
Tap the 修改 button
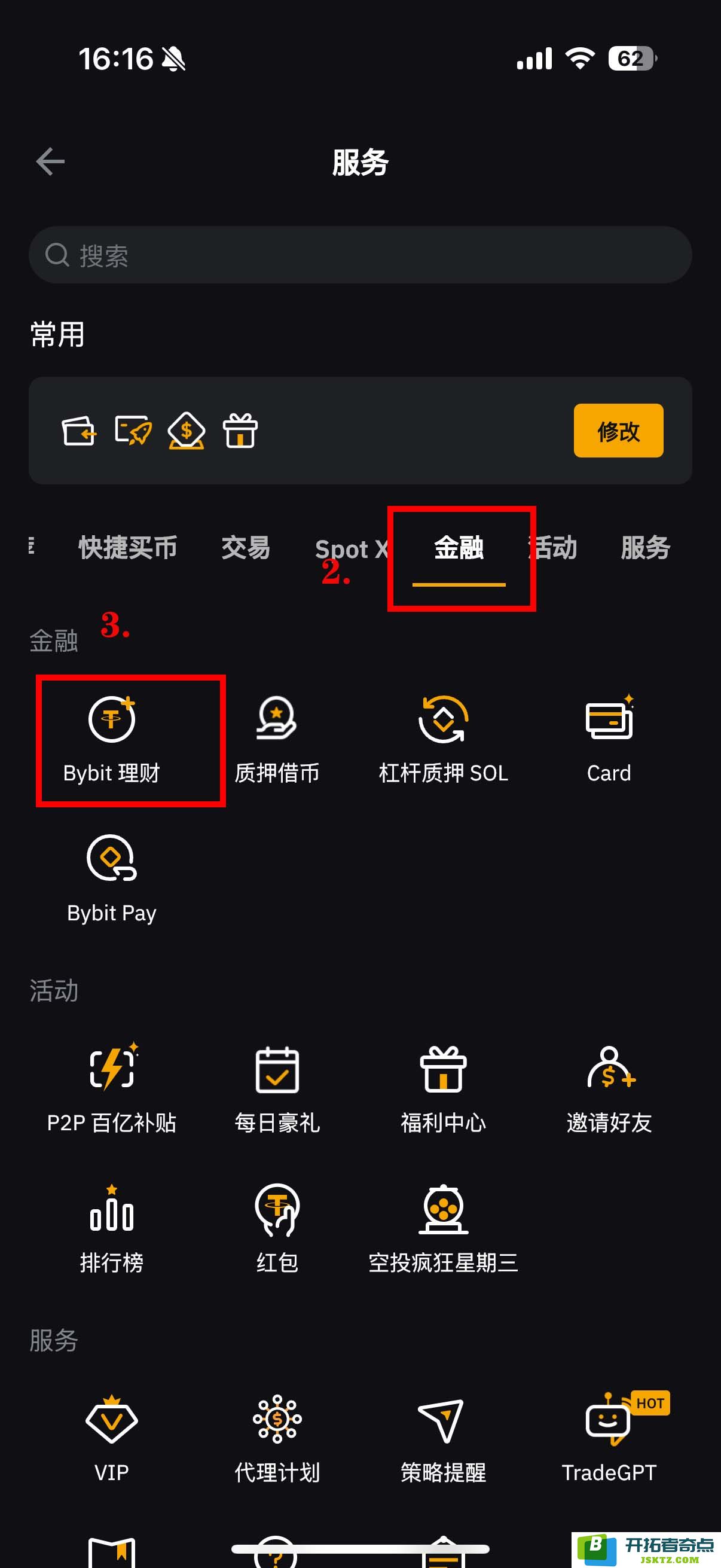[618, 431]
